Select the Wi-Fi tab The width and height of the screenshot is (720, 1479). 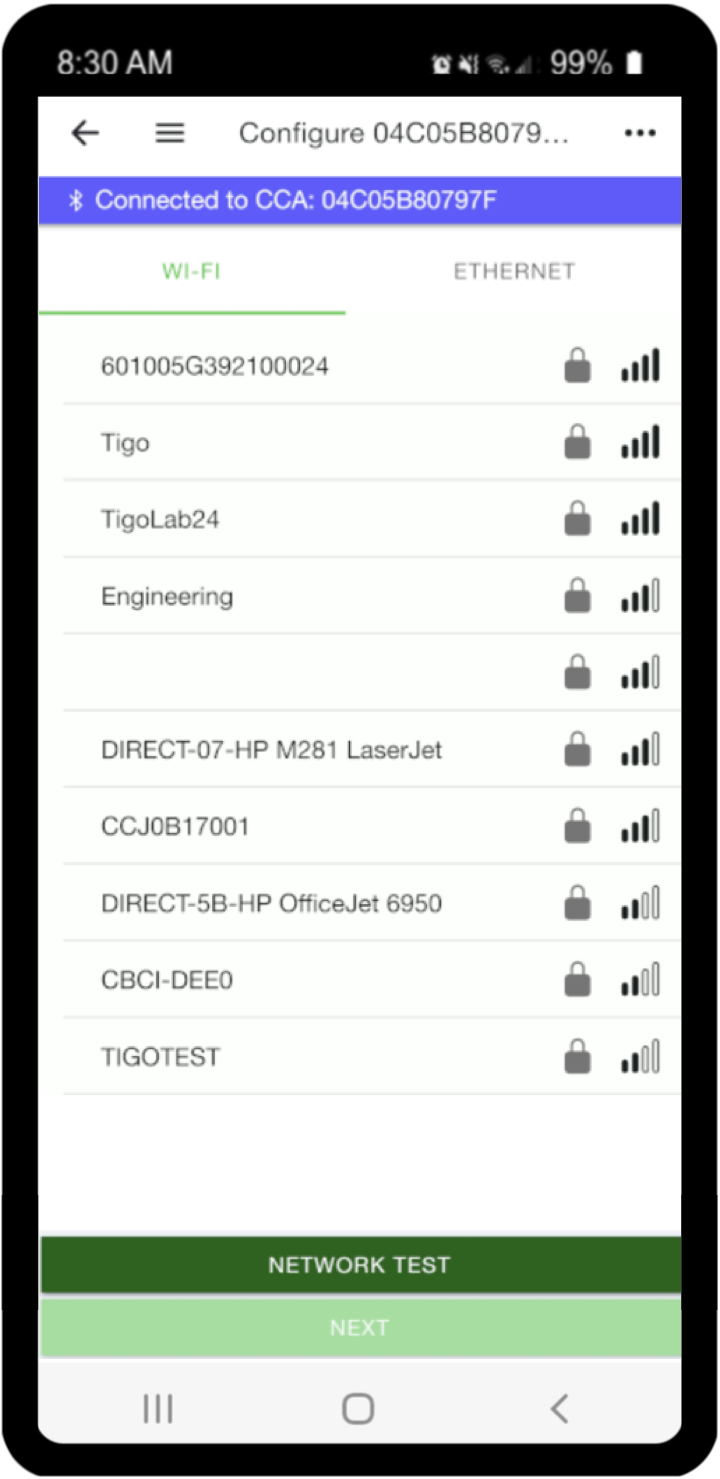[x=191, y=272]
